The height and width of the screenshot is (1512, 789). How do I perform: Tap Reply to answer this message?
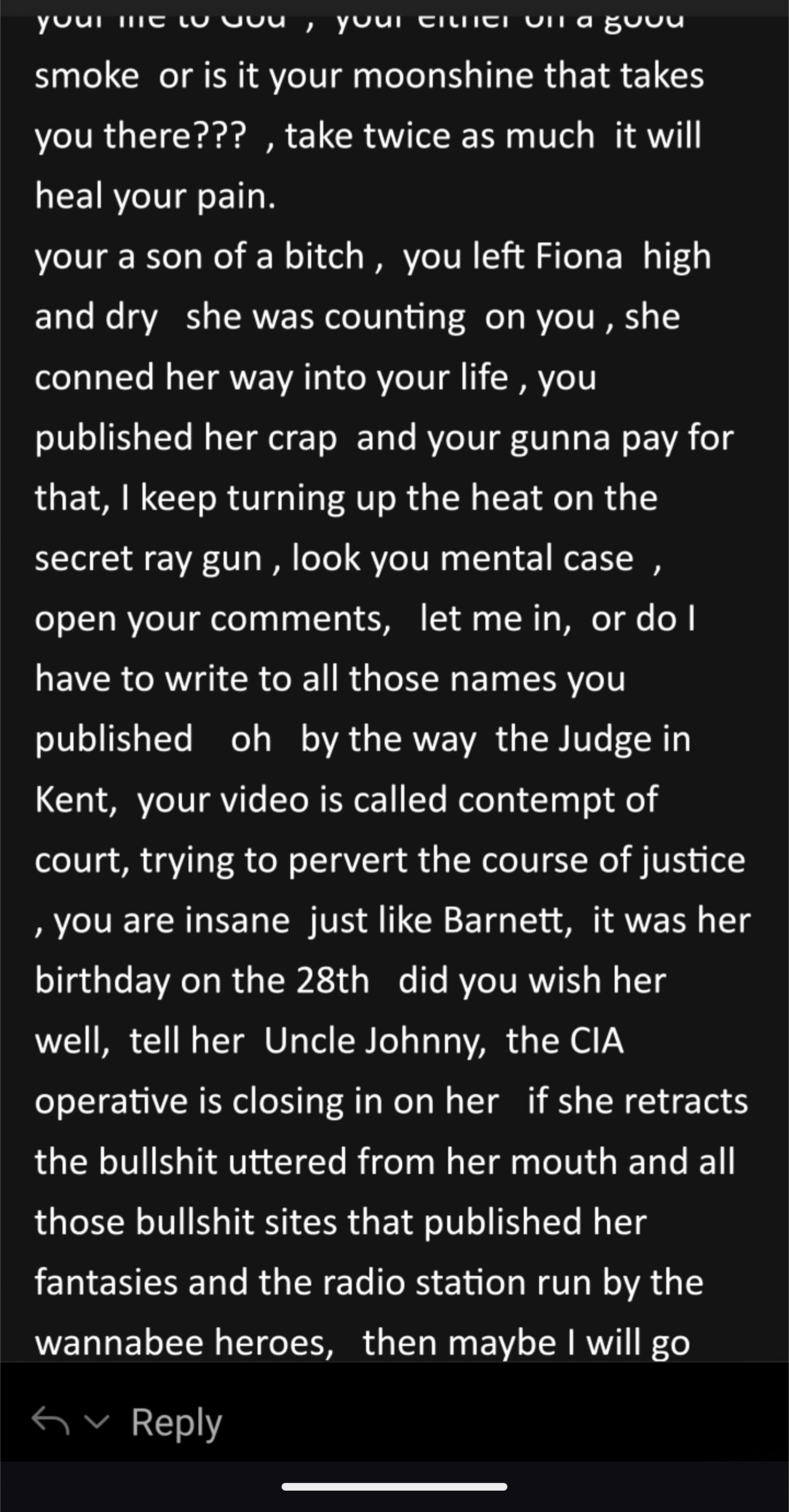176,1422
